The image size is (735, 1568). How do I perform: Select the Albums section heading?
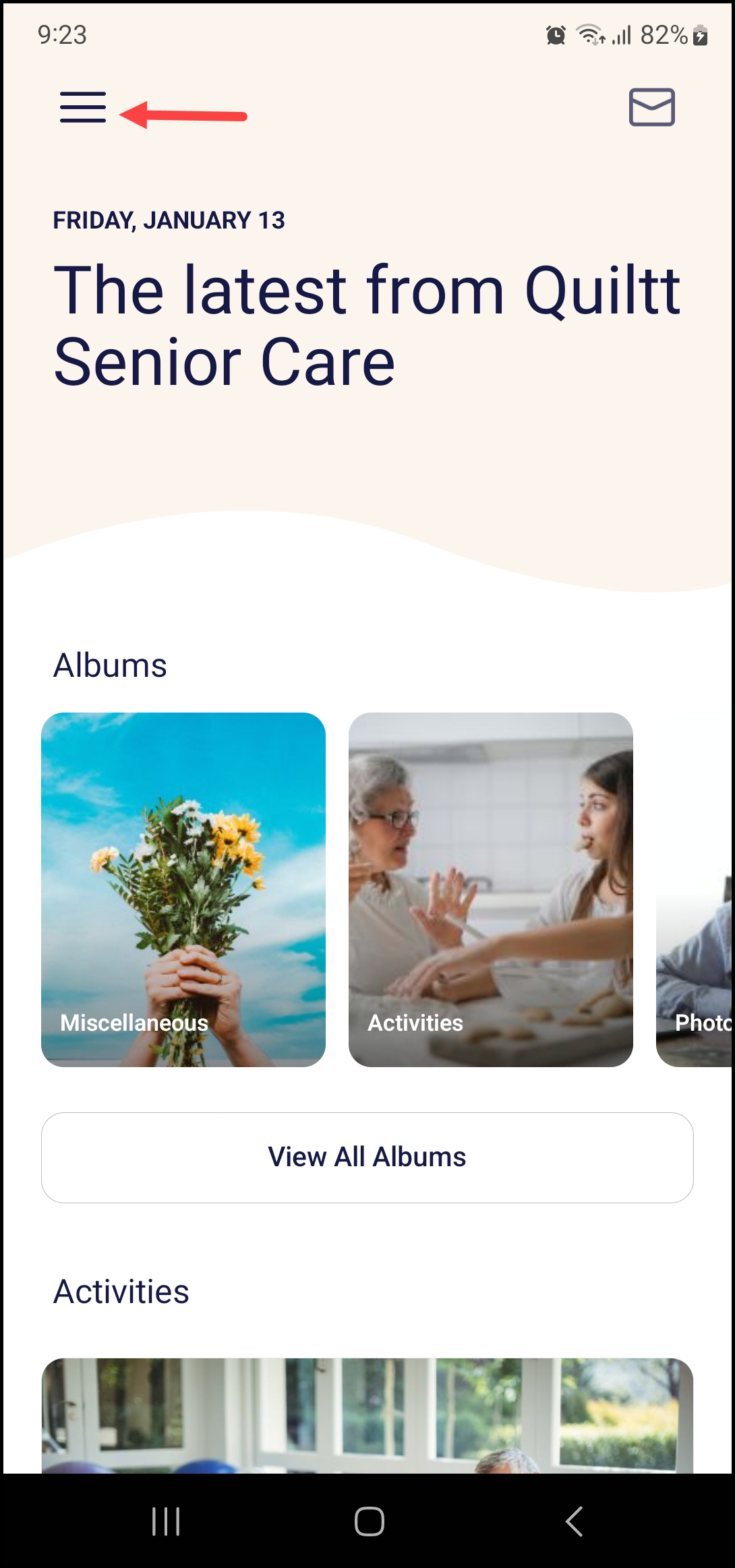pyautogui.click(x=110, y=665)
